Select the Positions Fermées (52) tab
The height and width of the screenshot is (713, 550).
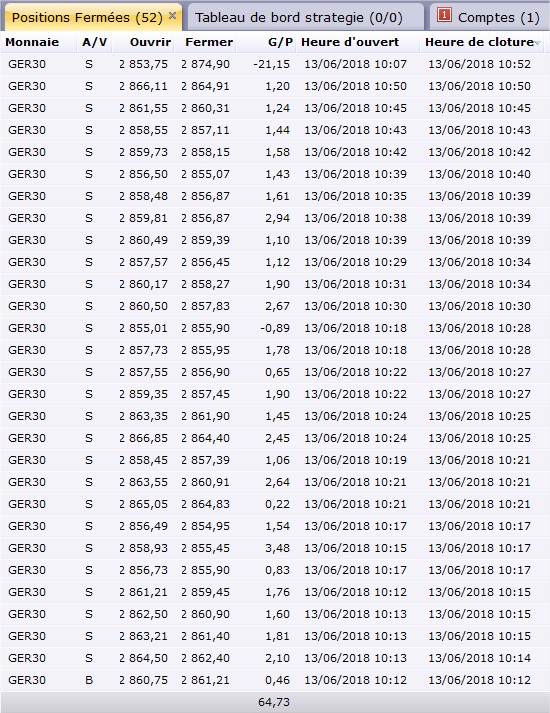(x=87, y=18)
